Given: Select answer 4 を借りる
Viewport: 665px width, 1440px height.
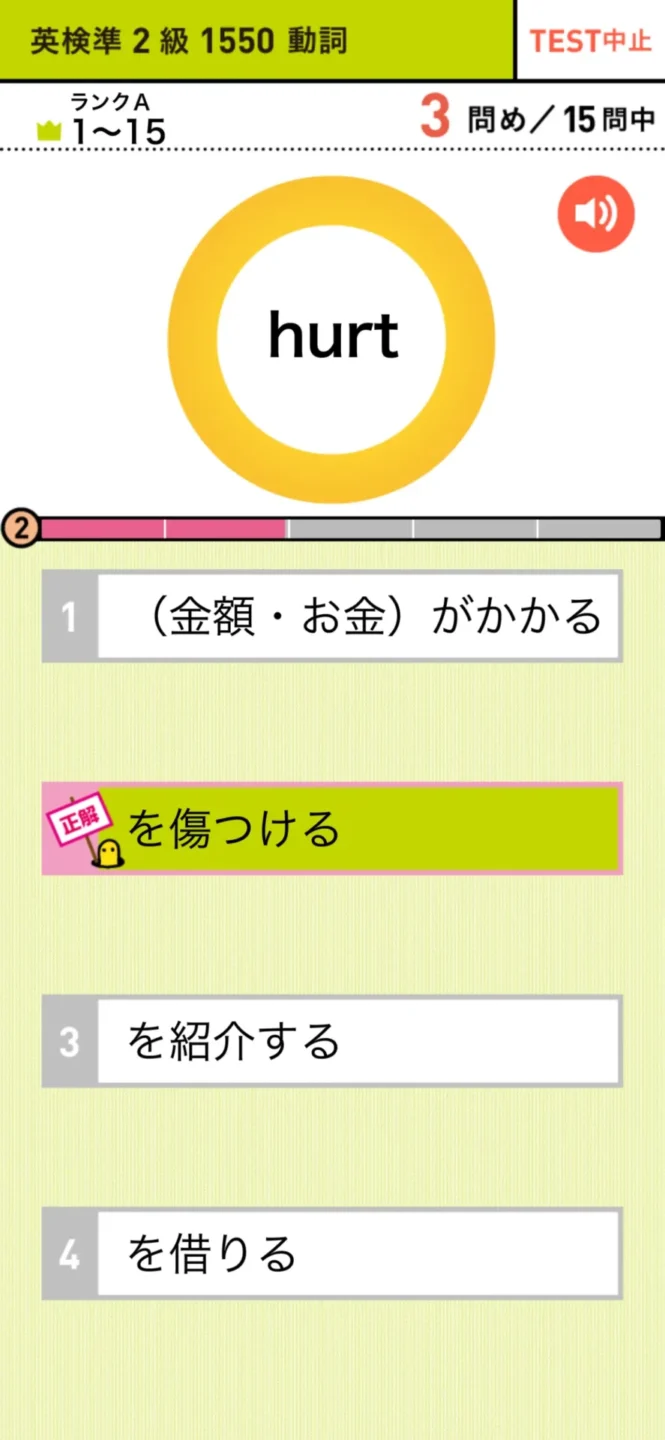Looking at the screenshot, I should tap(332, 1253).
